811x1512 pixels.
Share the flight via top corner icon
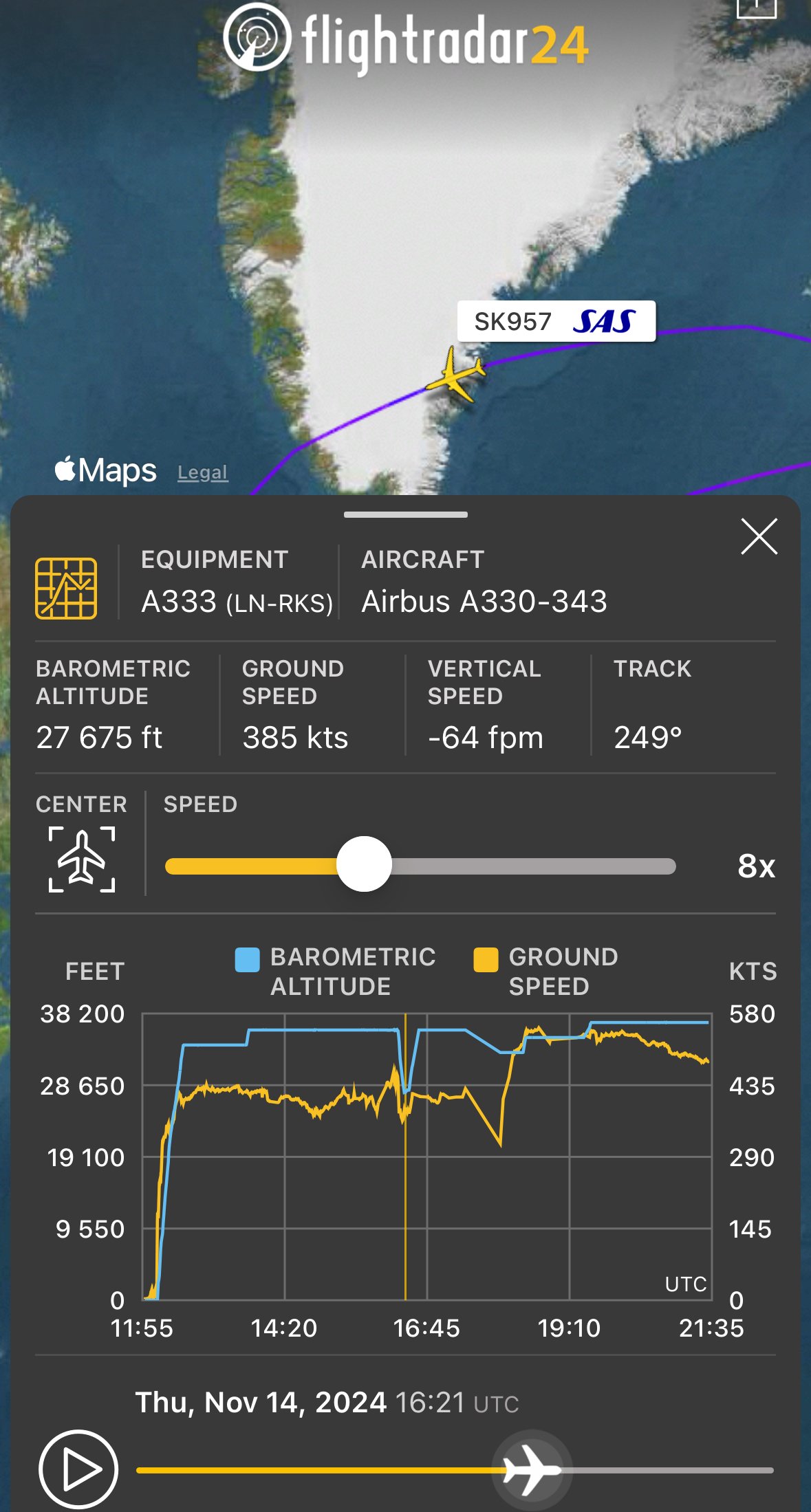756,7
